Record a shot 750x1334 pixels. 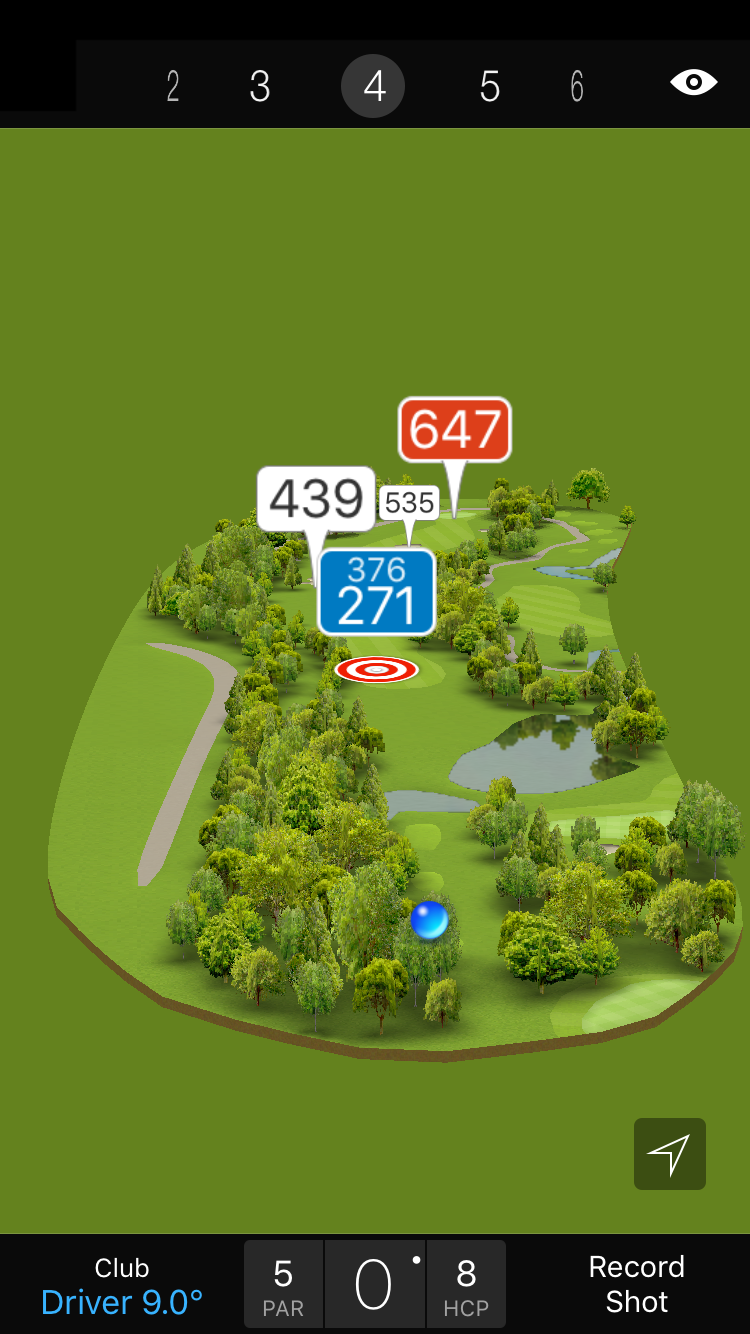pyautogui.click(x=636, y=1285)
